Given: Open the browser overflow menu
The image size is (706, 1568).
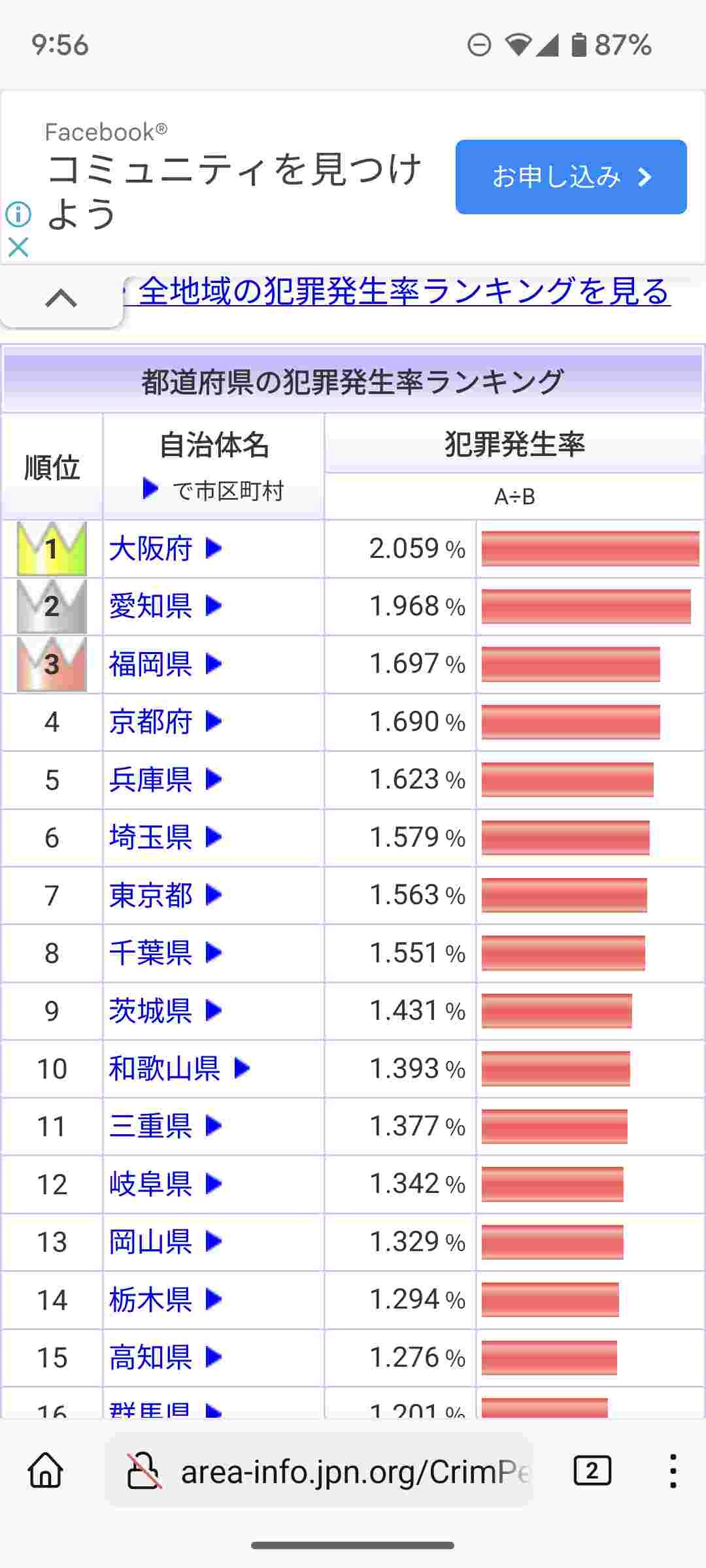Looking at the screenshot, I should coord(673,1471).
